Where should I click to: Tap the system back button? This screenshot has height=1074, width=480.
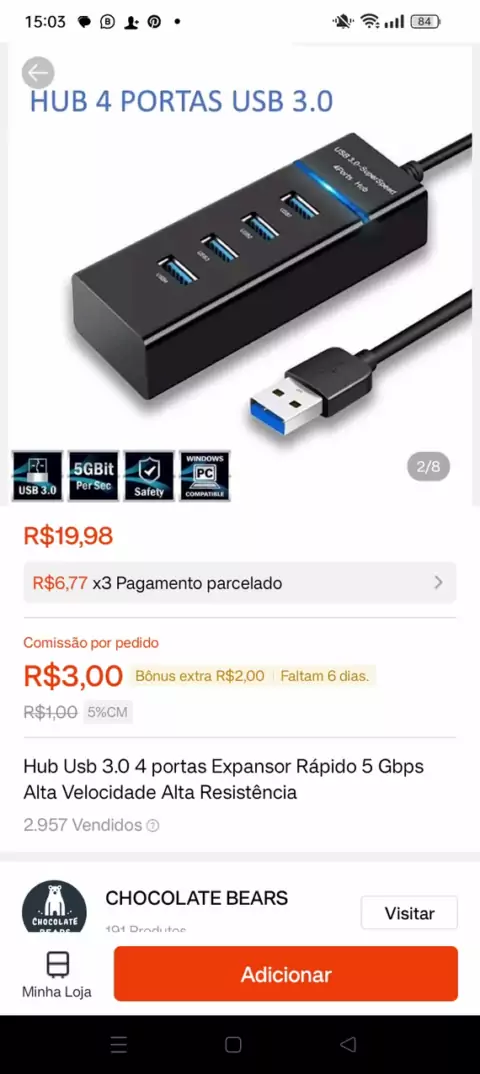(348, 1045)
